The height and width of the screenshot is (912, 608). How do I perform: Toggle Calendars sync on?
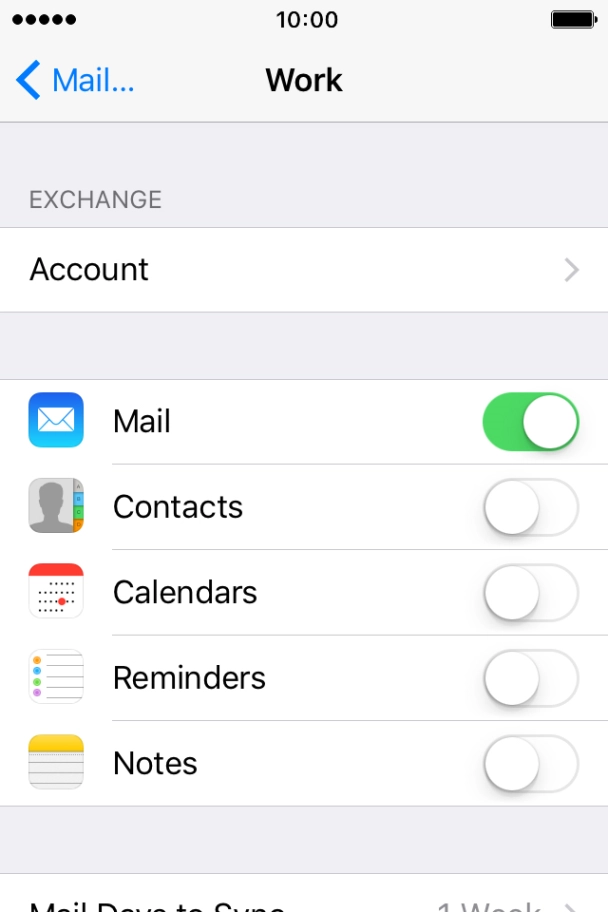530,592
